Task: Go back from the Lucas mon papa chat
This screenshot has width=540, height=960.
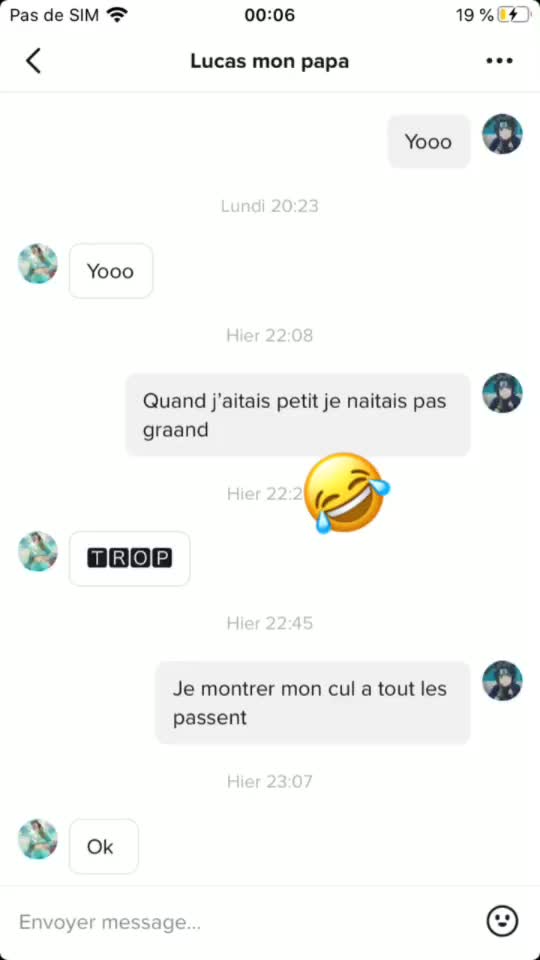Action: tap(34, 61)
